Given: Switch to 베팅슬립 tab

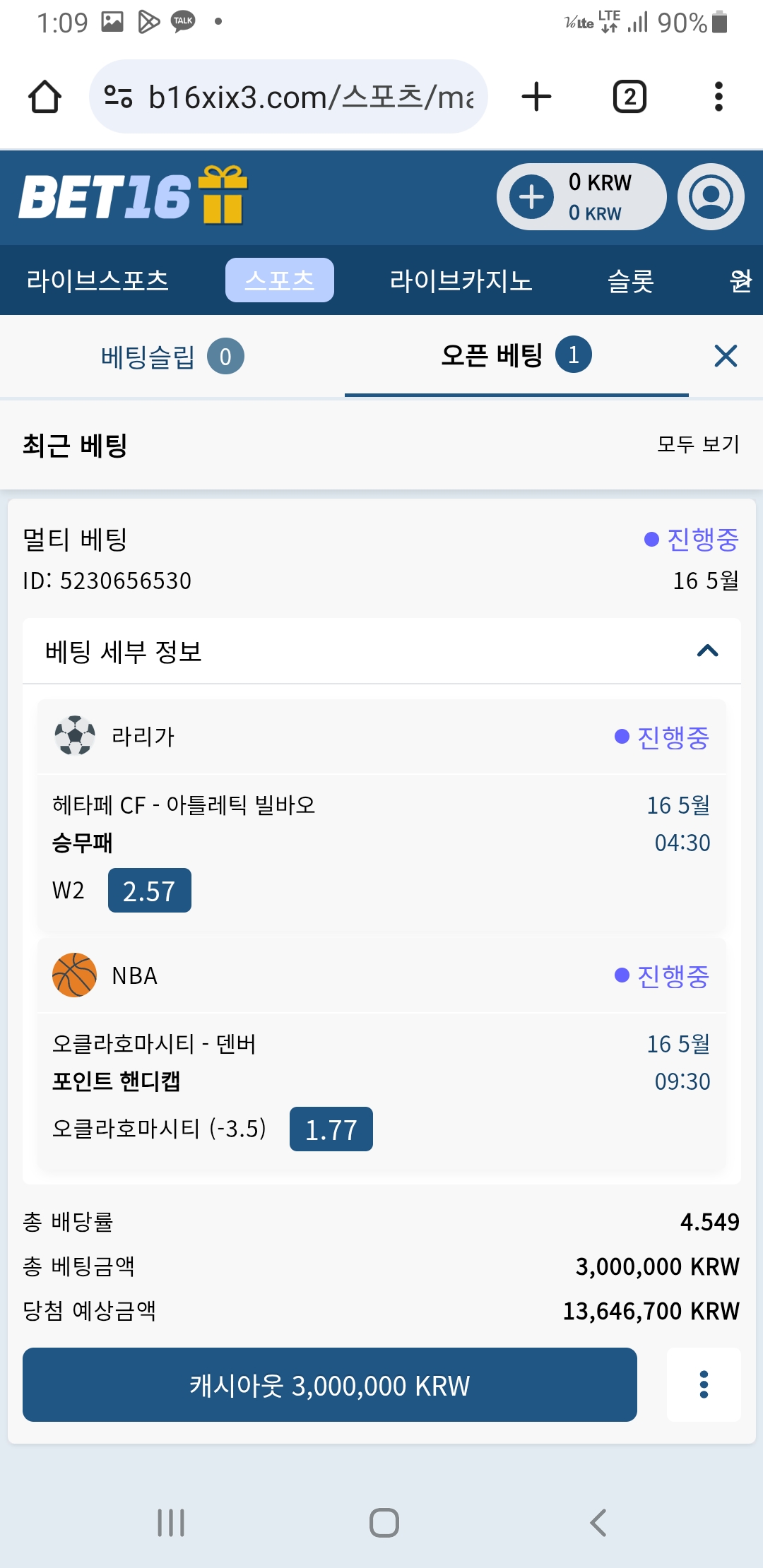Looking at the screenshot, I should point(172,356).
